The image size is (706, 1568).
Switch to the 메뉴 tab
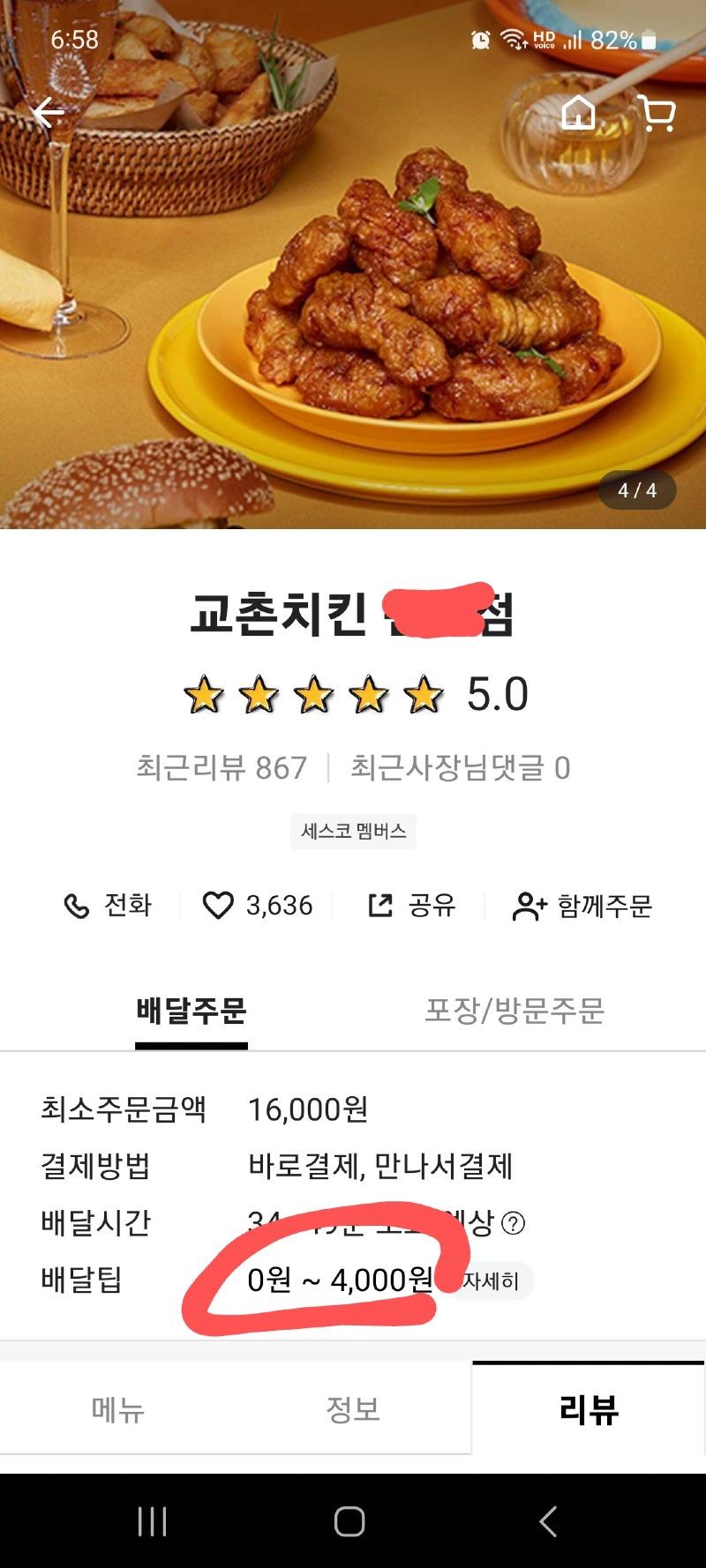118,1409
